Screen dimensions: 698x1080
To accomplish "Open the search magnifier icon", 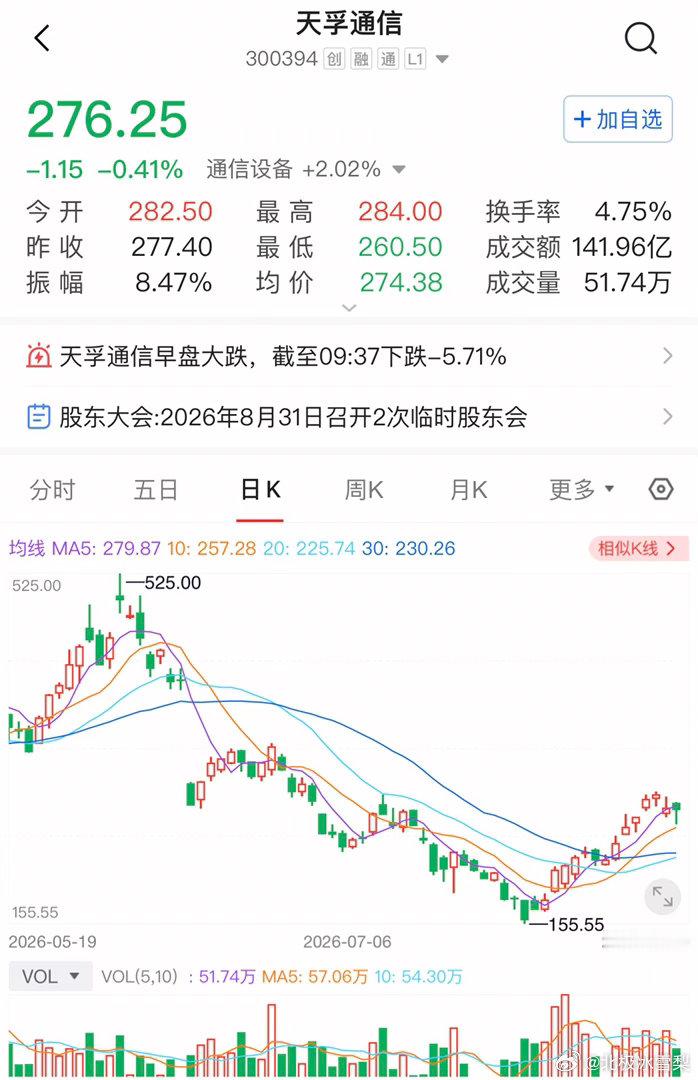I will (x=641, y=39).
